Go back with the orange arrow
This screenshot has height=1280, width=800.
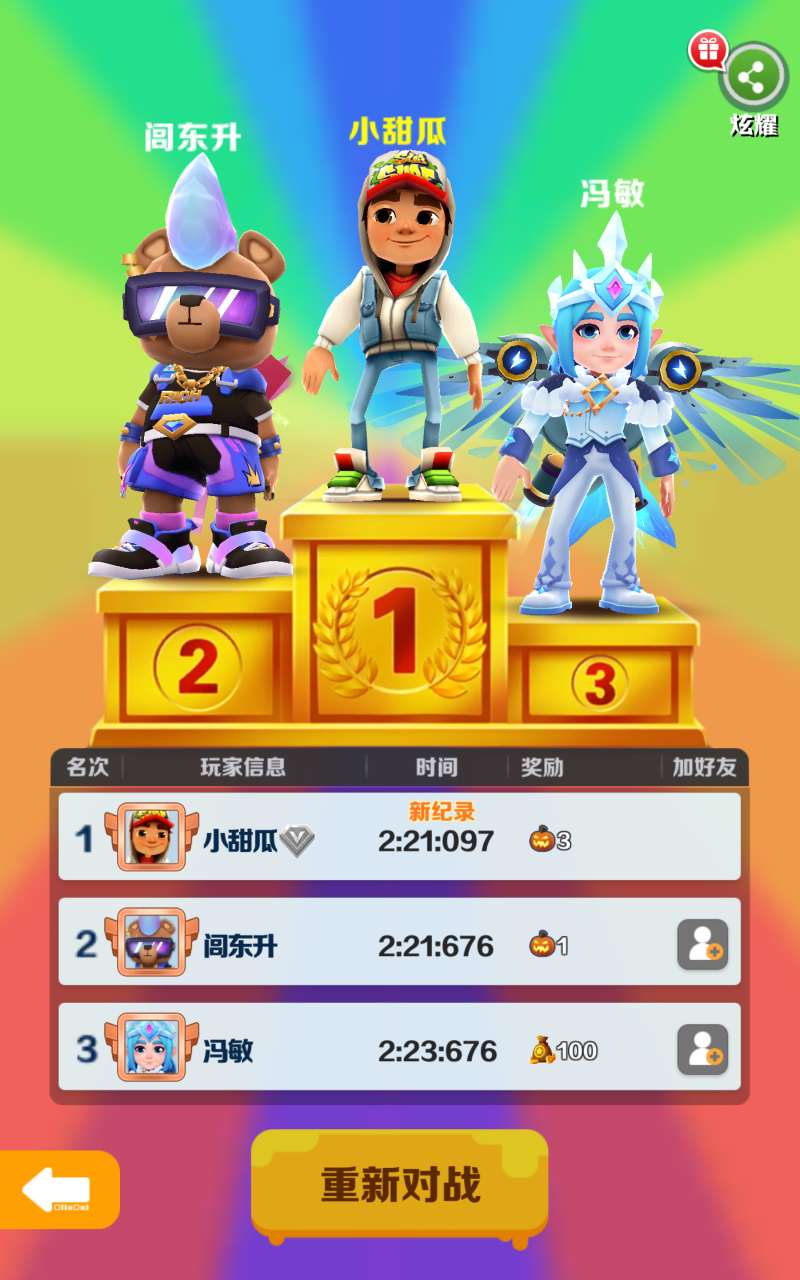pos(58,1189)
